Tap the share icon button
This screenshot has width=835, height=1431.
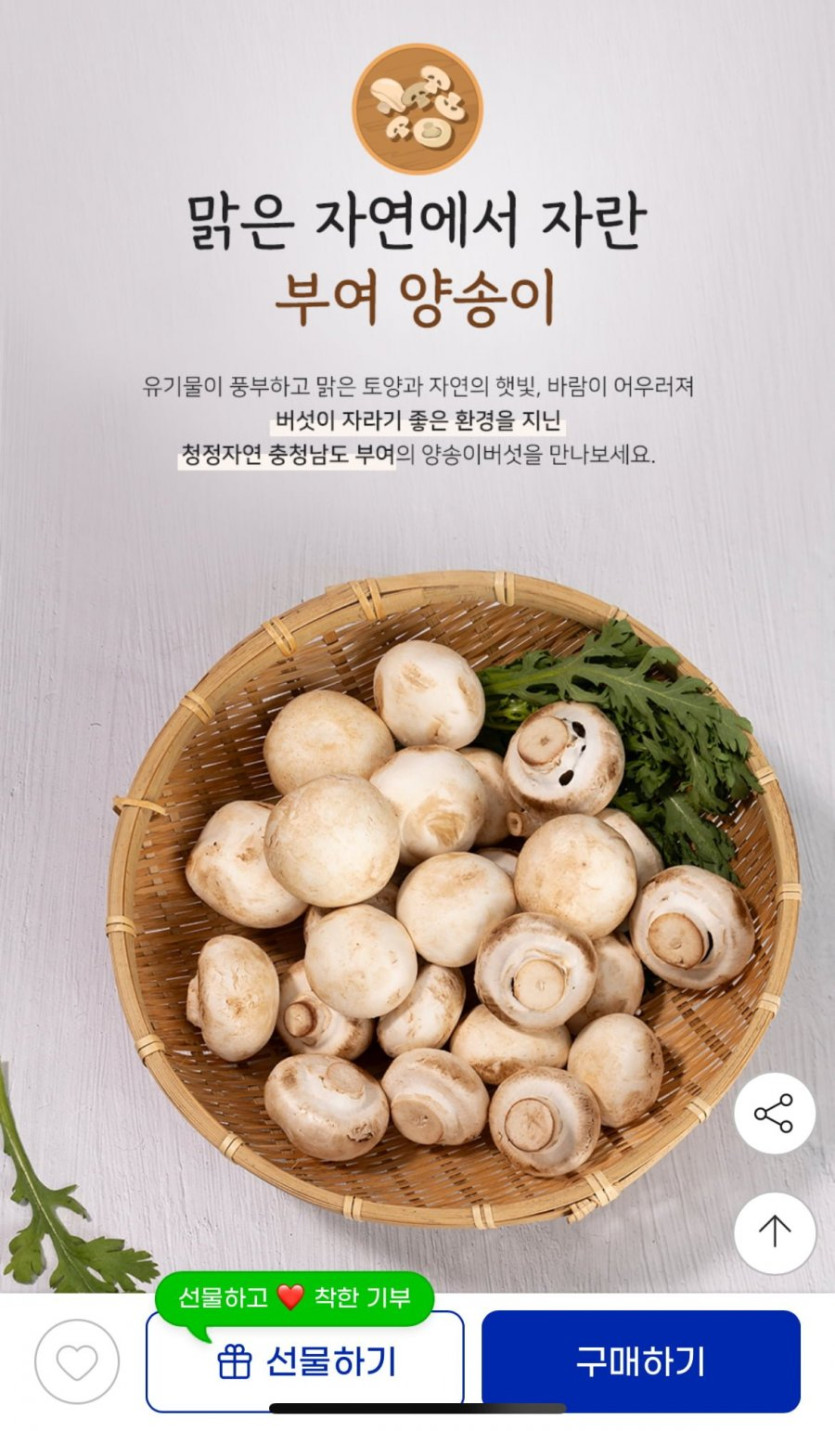tap(774, 1113)
